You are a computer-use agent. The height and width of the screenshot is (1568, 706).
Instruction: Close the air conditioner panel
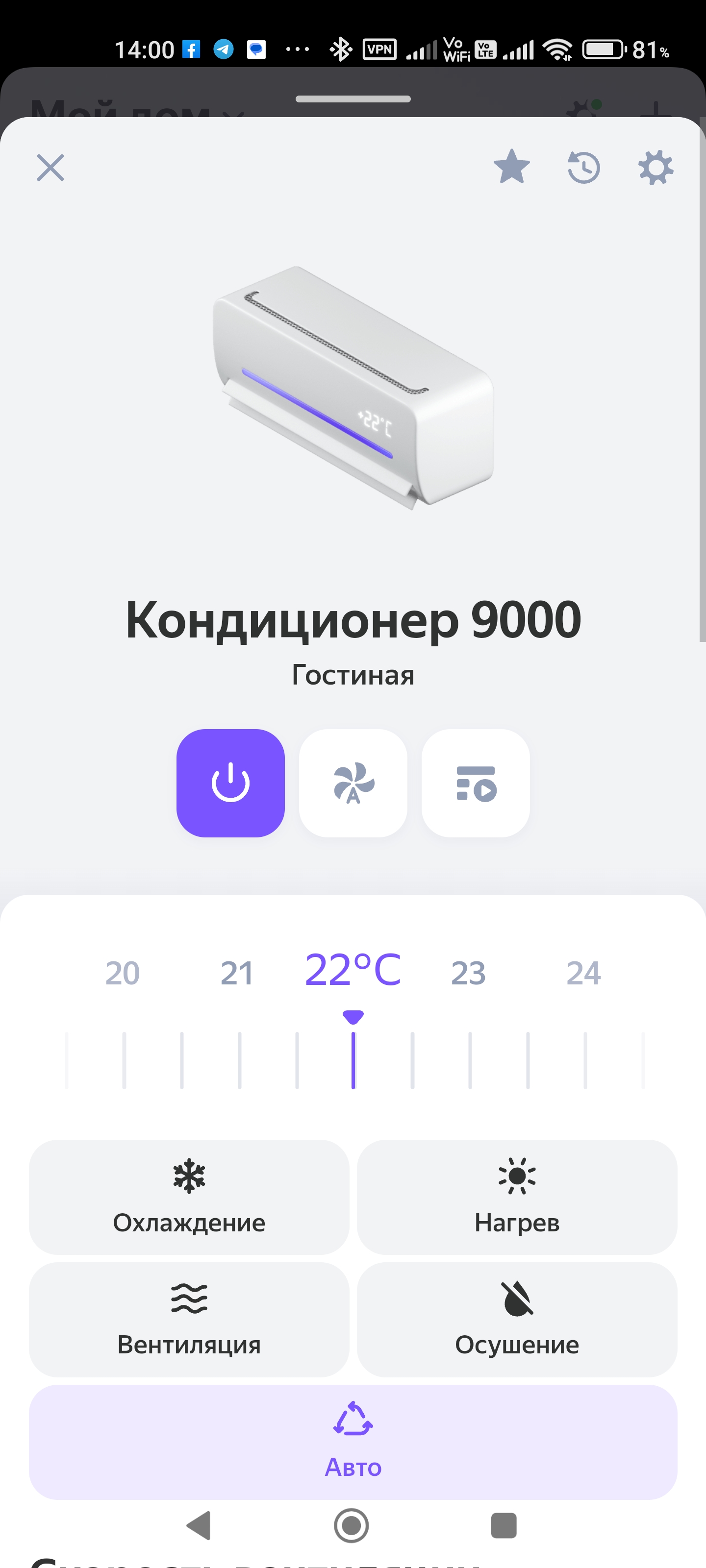50,168
